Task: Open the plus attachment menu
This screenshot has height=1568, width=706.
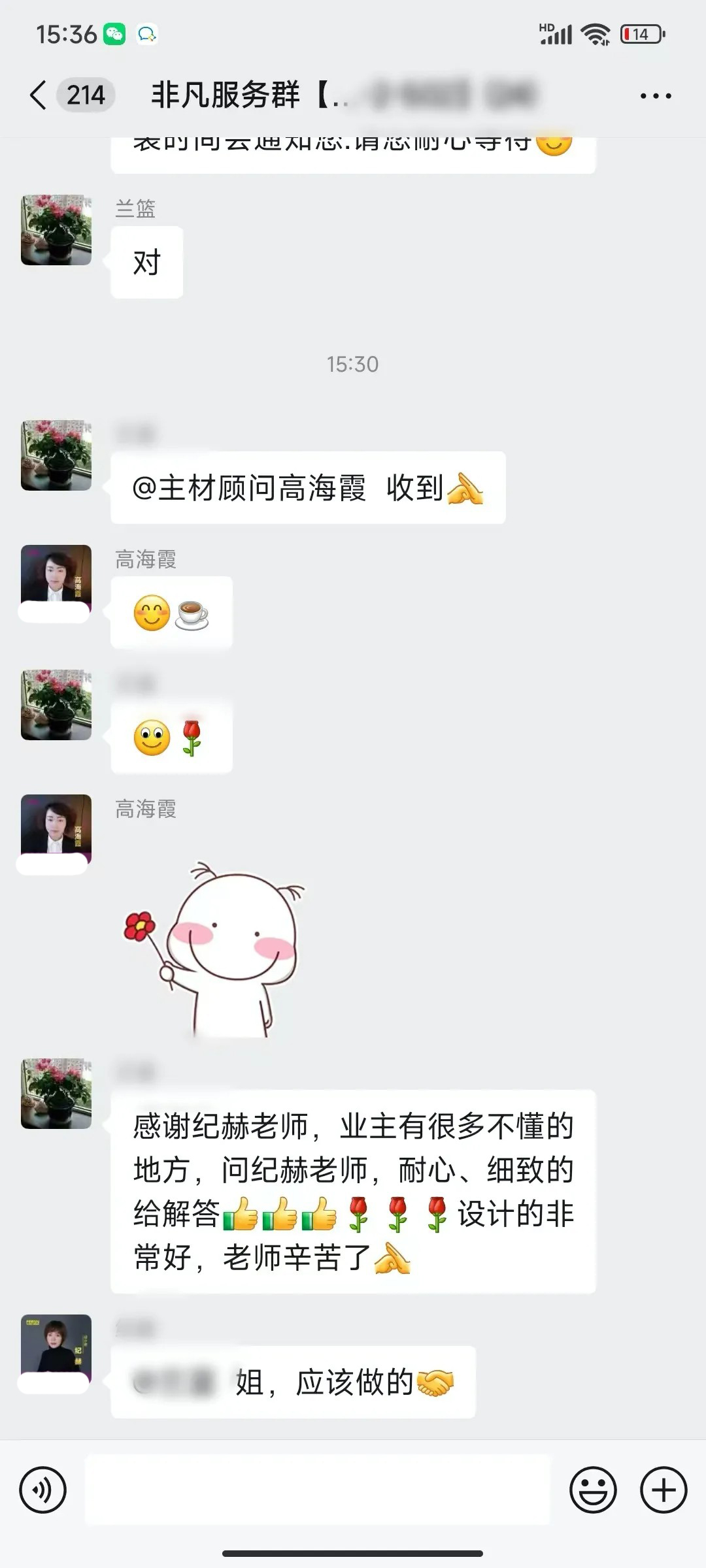Action: 663,1490
